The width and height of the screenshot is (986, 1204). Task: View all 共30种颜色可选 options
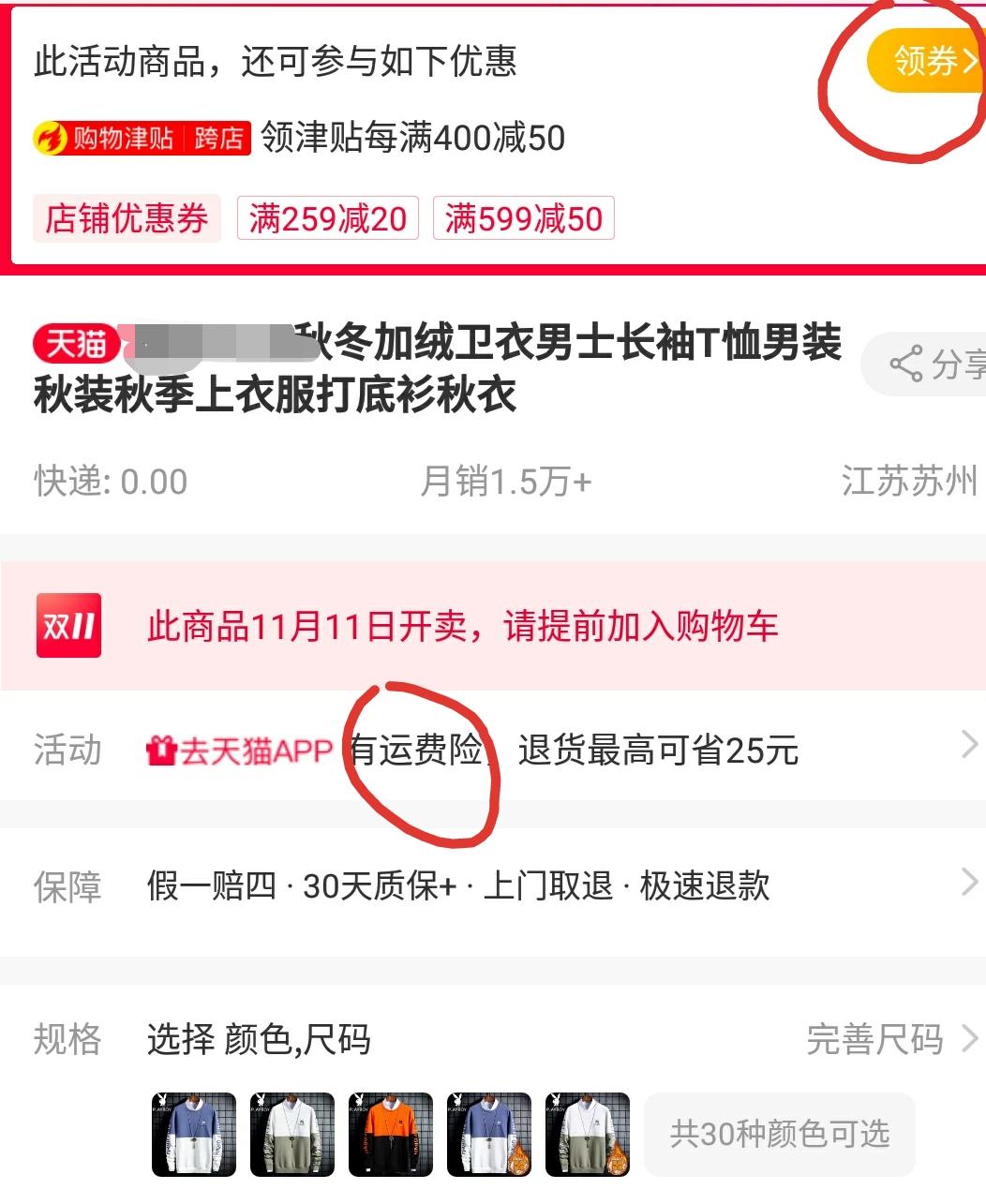click(779, 1134)
